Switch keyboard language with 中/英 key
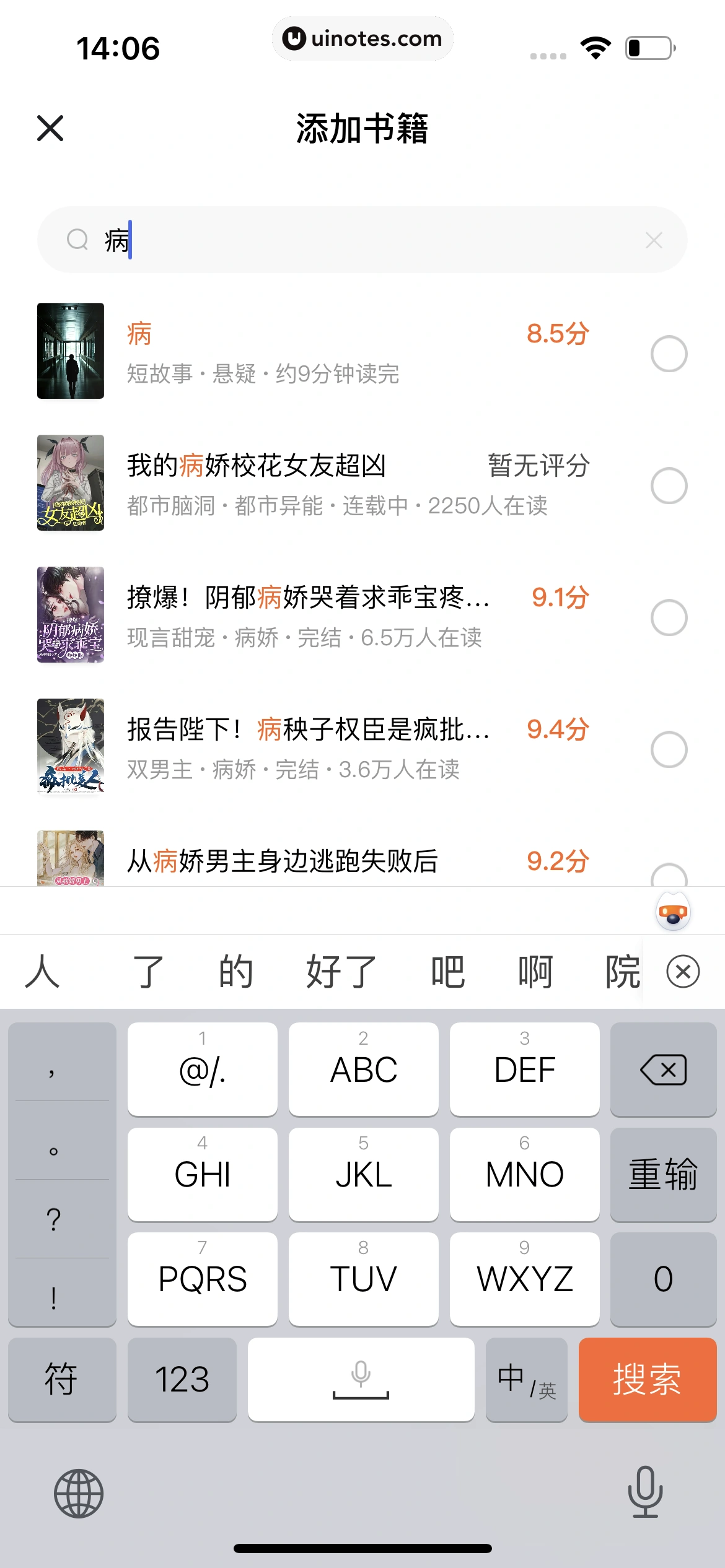 click(x=526, y=1380)
